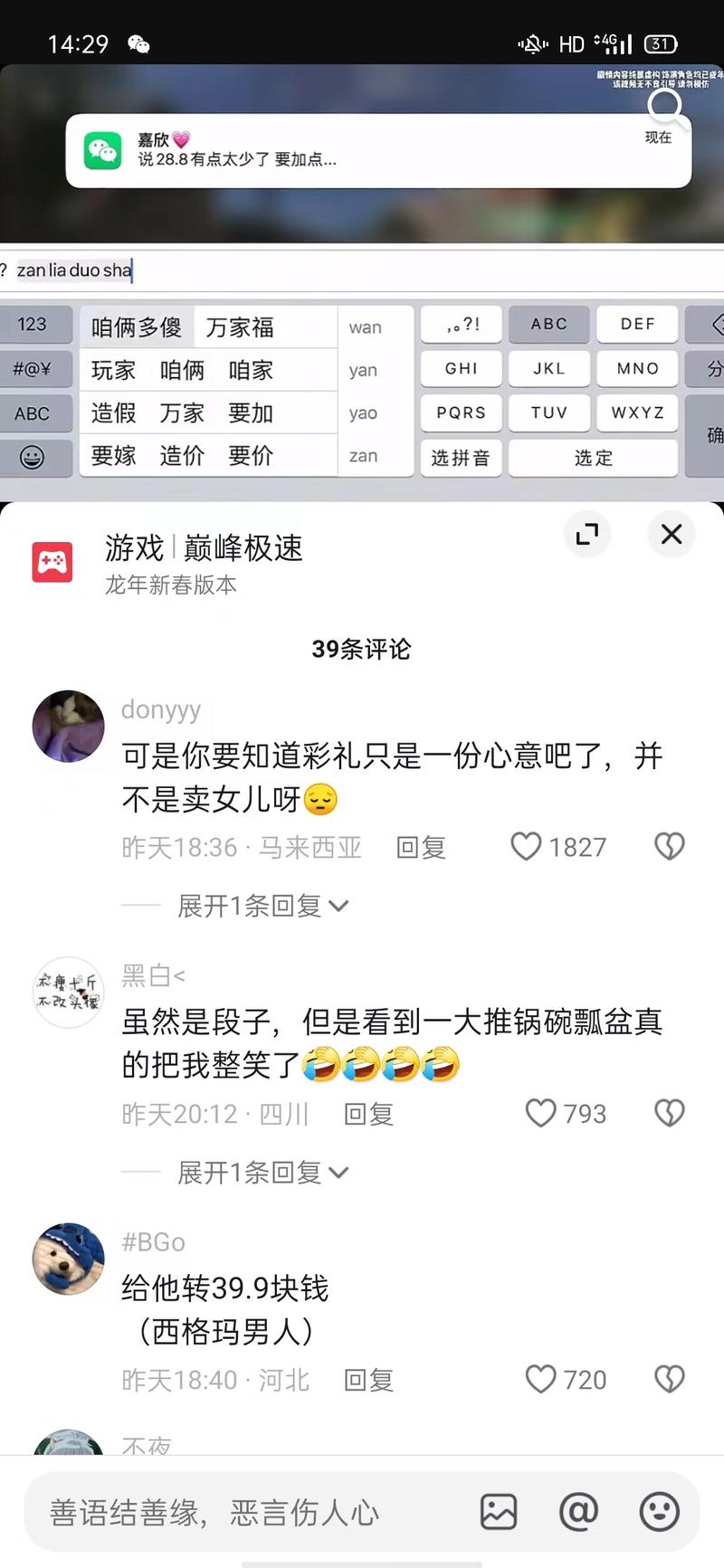
Task: Tap the @ mention icon beside comment box
Action: [x=579, y=1511]
